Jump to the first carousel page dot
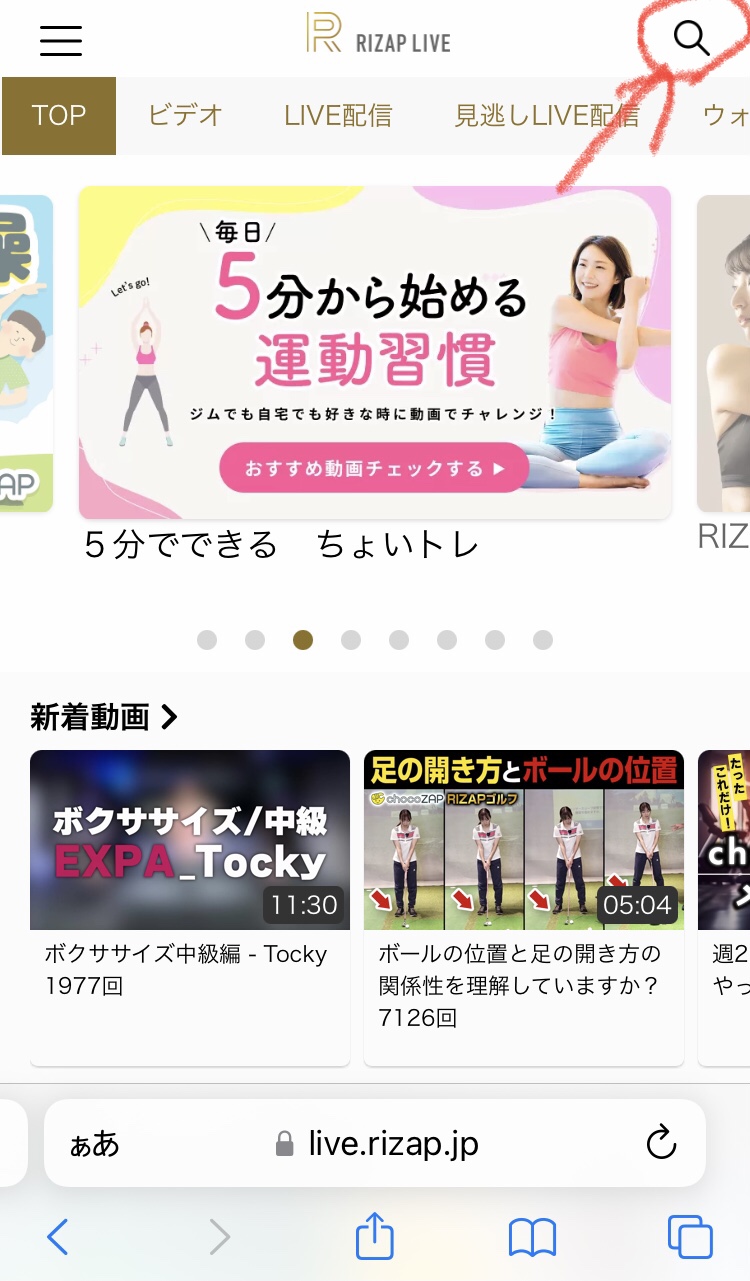Screen dimensions: 750x1281 (207, 640)
